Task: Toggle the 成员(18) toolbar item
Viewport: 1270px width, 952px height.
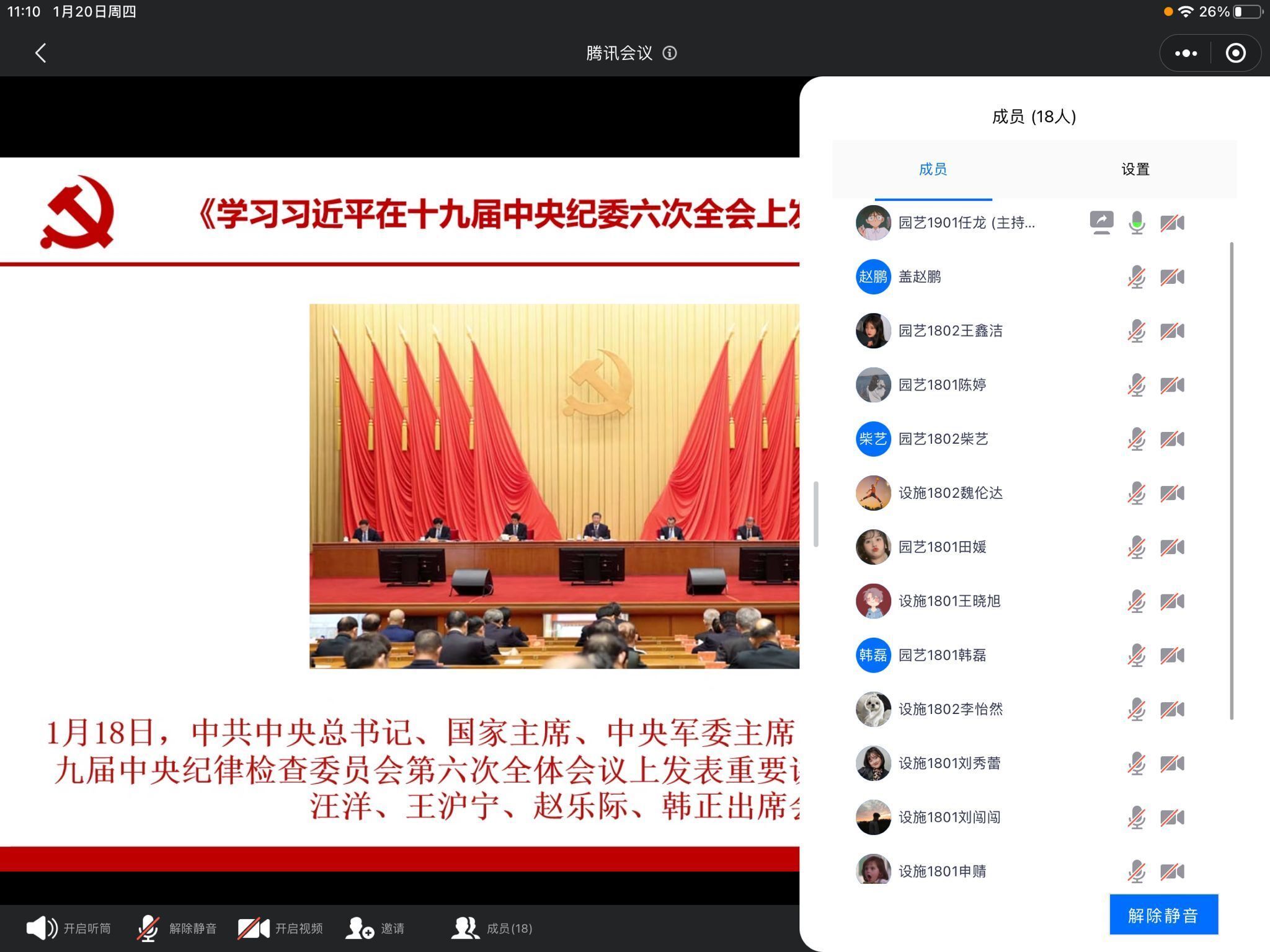Action: (x=492, y=928)
